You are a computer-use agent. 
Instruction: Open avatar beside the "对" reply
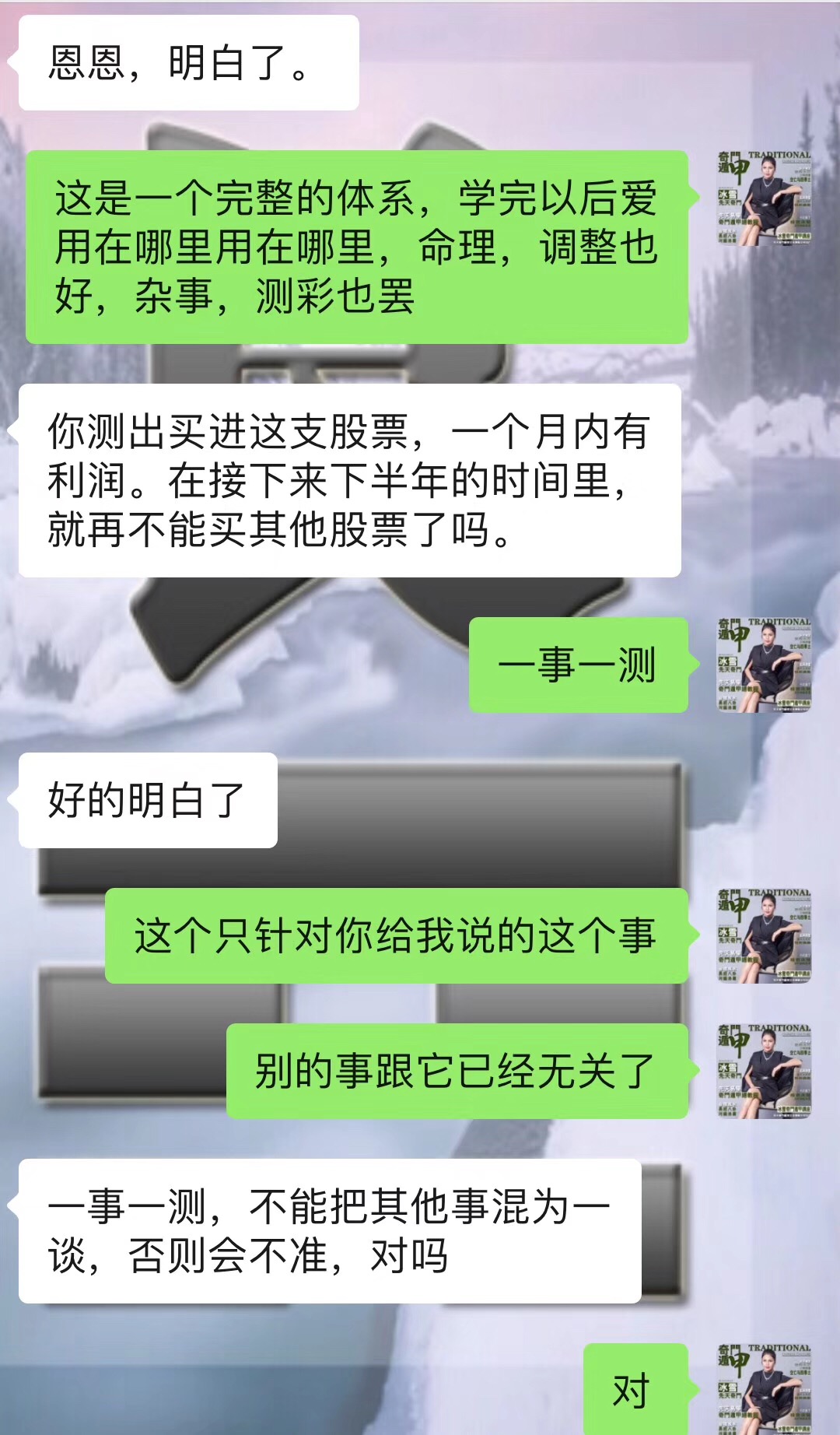pyautogui.click(x=763, y=1389)
